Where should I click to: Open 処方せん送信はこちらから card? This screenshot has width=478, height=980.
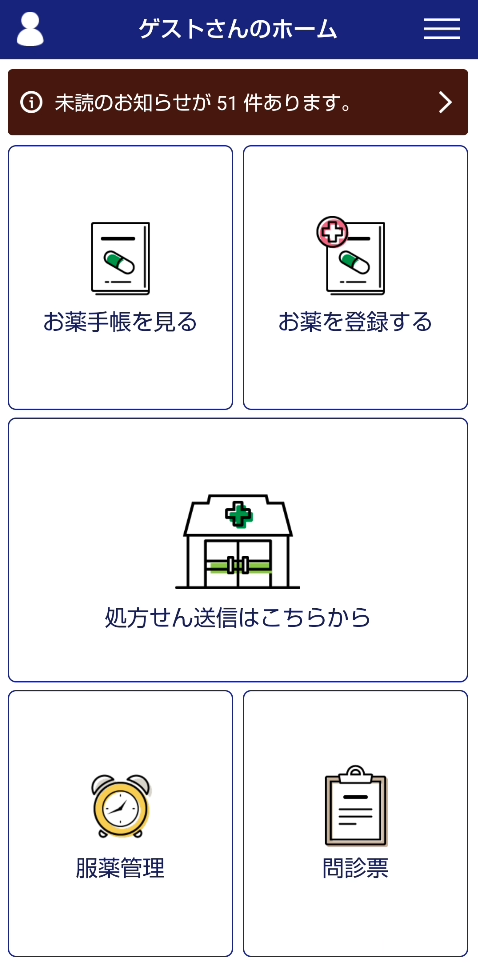(x=238, y=550)
